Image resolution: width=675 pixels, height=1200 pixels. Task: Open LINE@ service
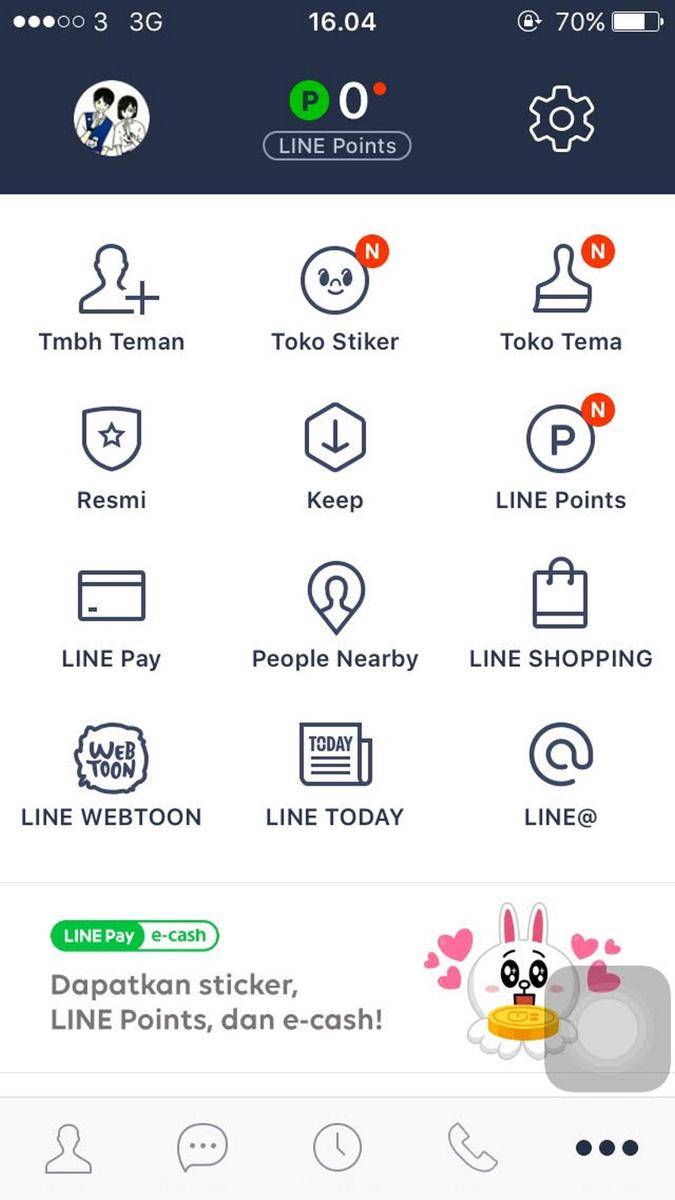click(x=561, y=775)
